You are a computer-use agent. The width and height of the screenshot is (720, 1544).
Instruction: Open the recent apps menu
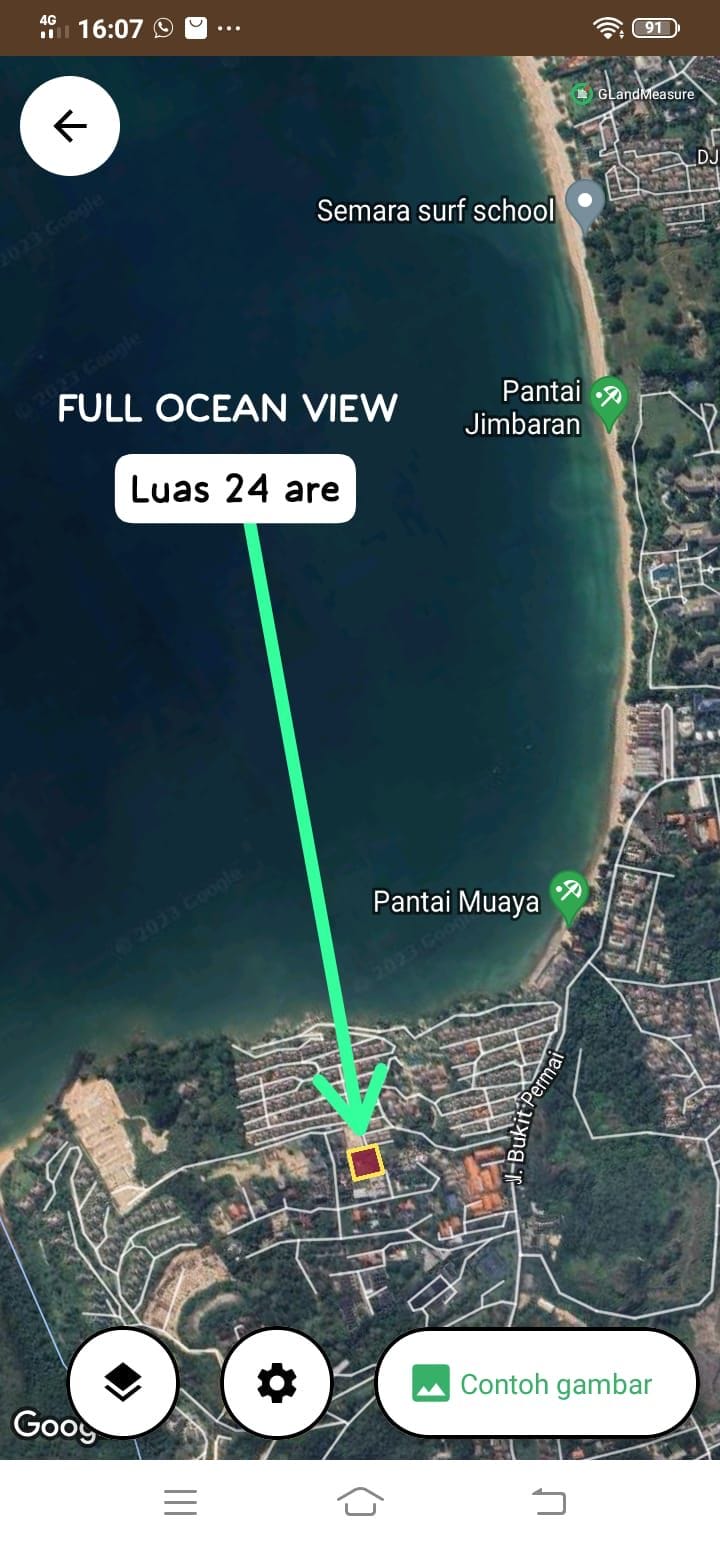click(x=181, y=1502)
